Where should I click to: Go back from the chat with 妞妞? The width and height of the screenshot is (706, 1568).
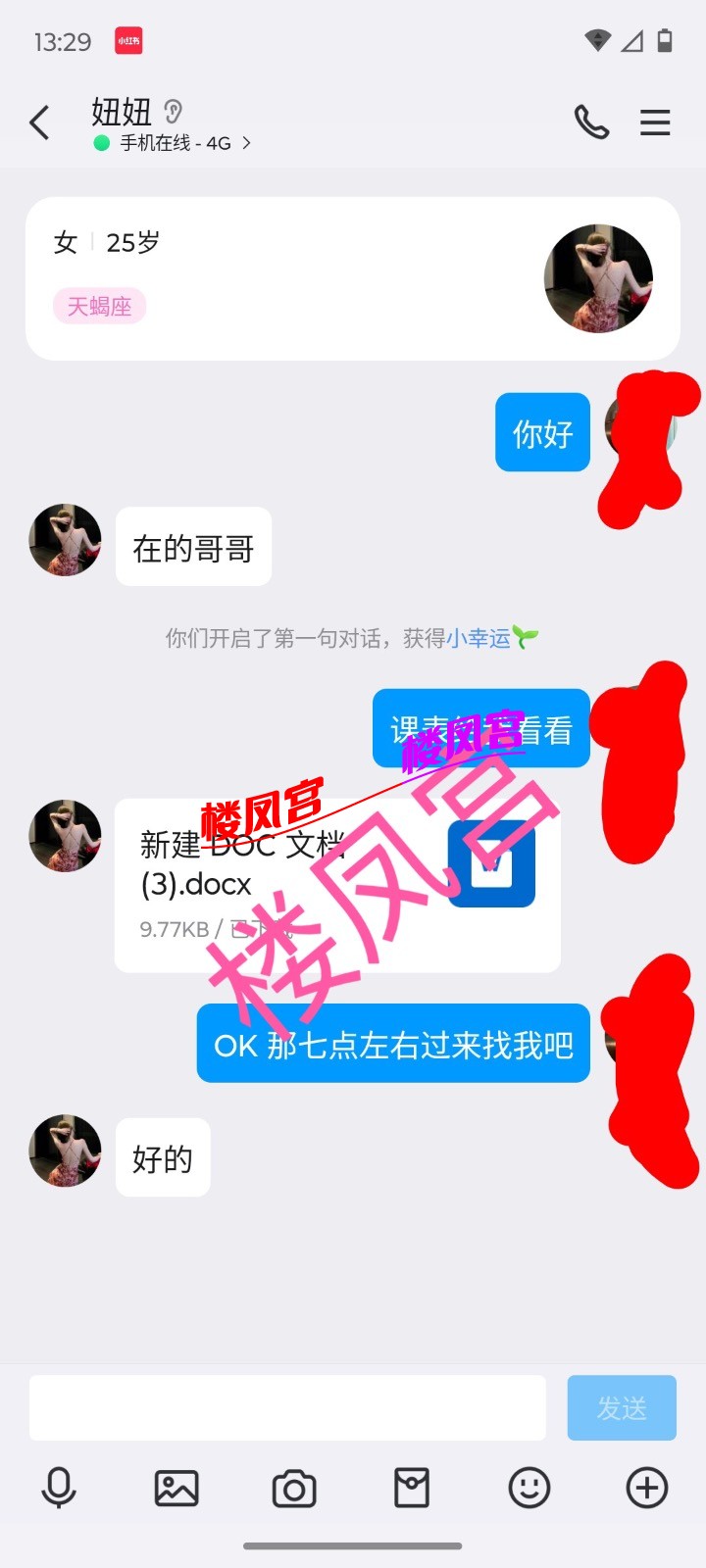pos(39,123)
